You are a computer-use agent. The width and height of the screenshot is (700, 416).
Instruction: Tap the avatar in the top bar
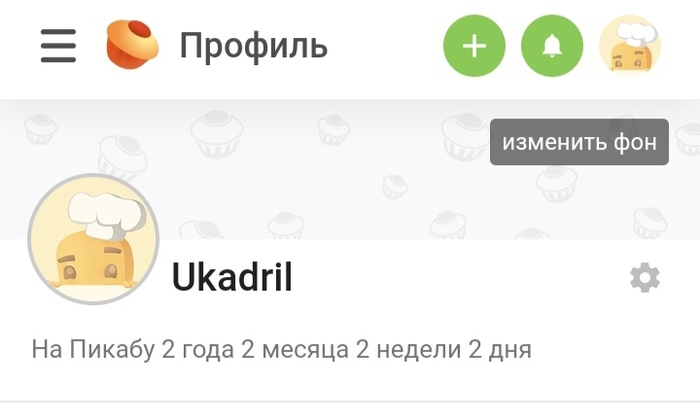point(630,46)
